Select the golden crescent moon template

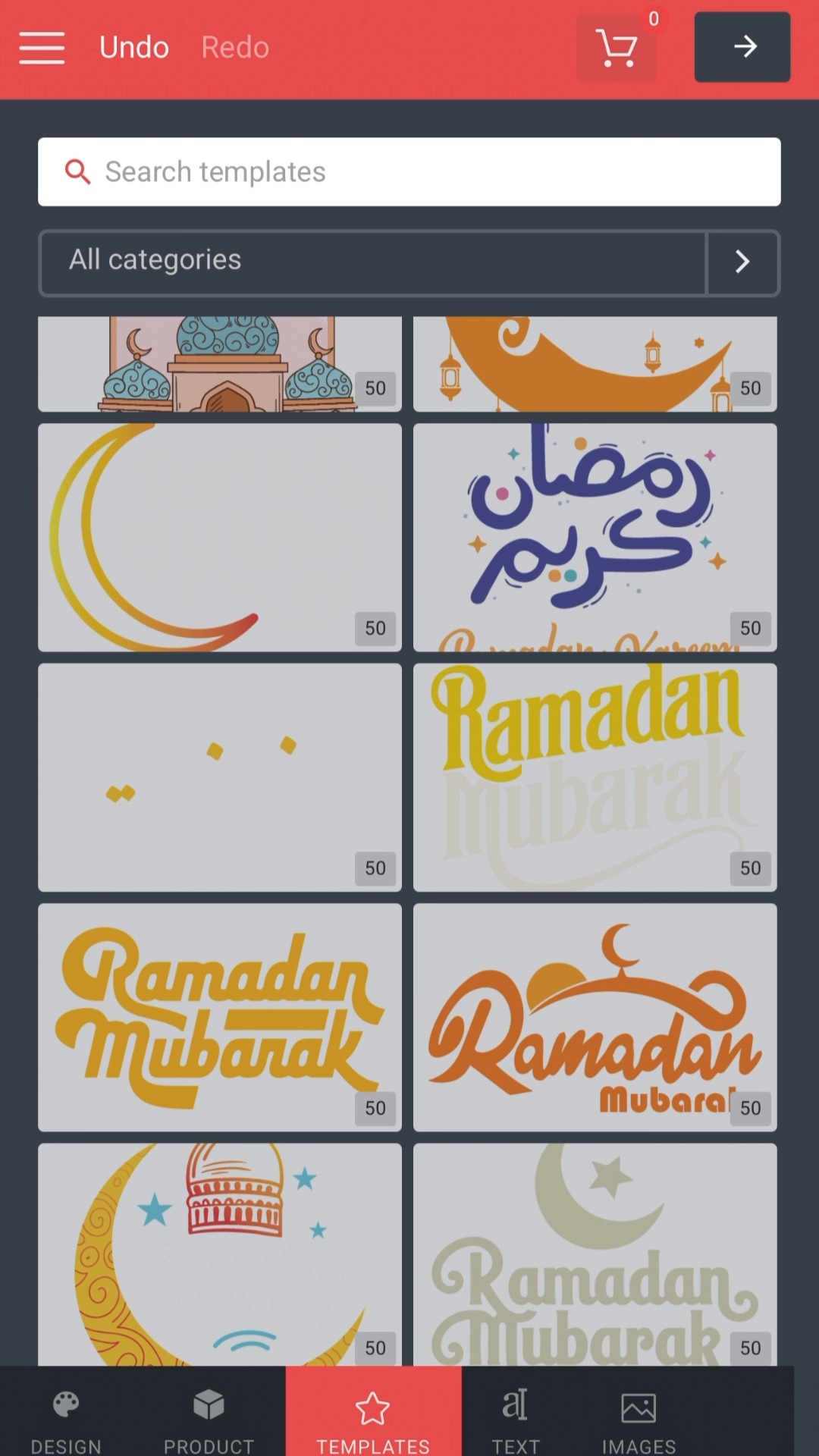(x=220, y=537)
